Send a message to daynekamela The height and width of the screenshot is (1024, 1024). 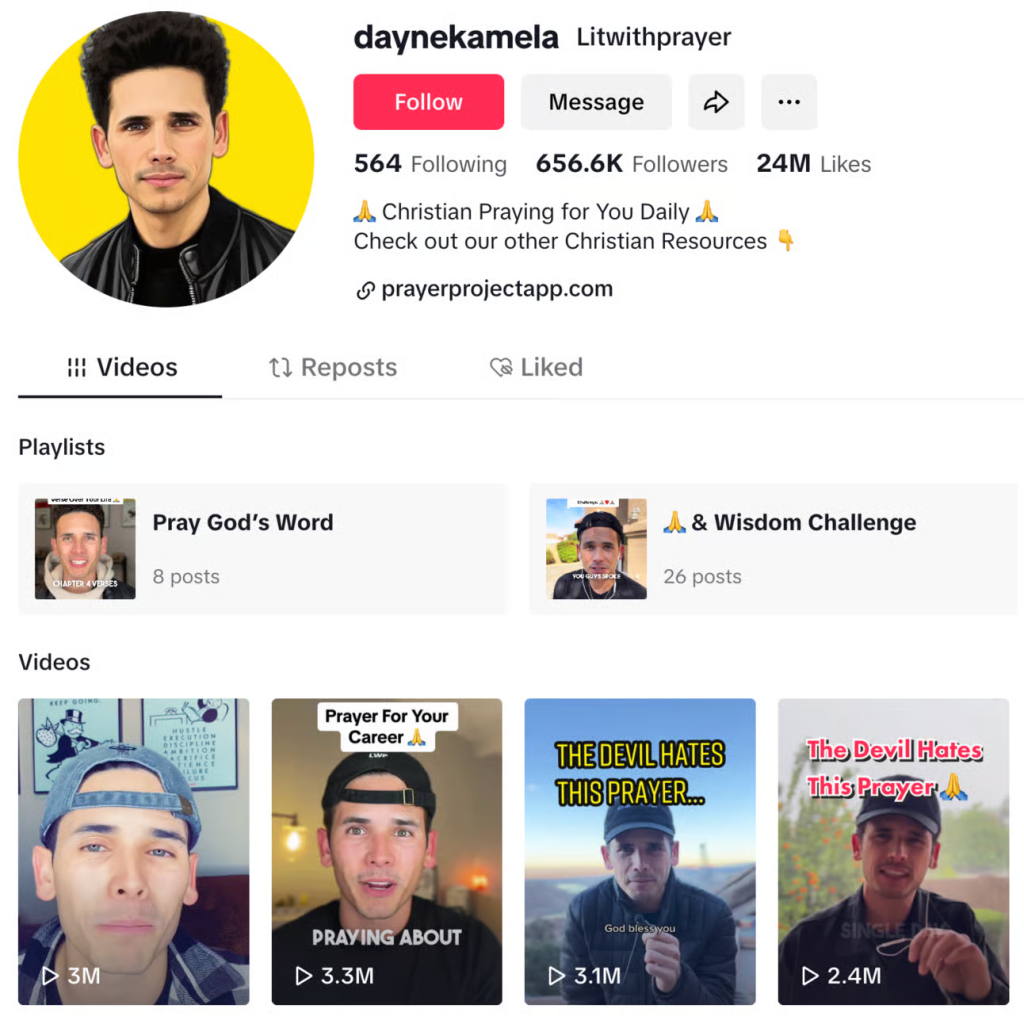(x=596, y=102)
